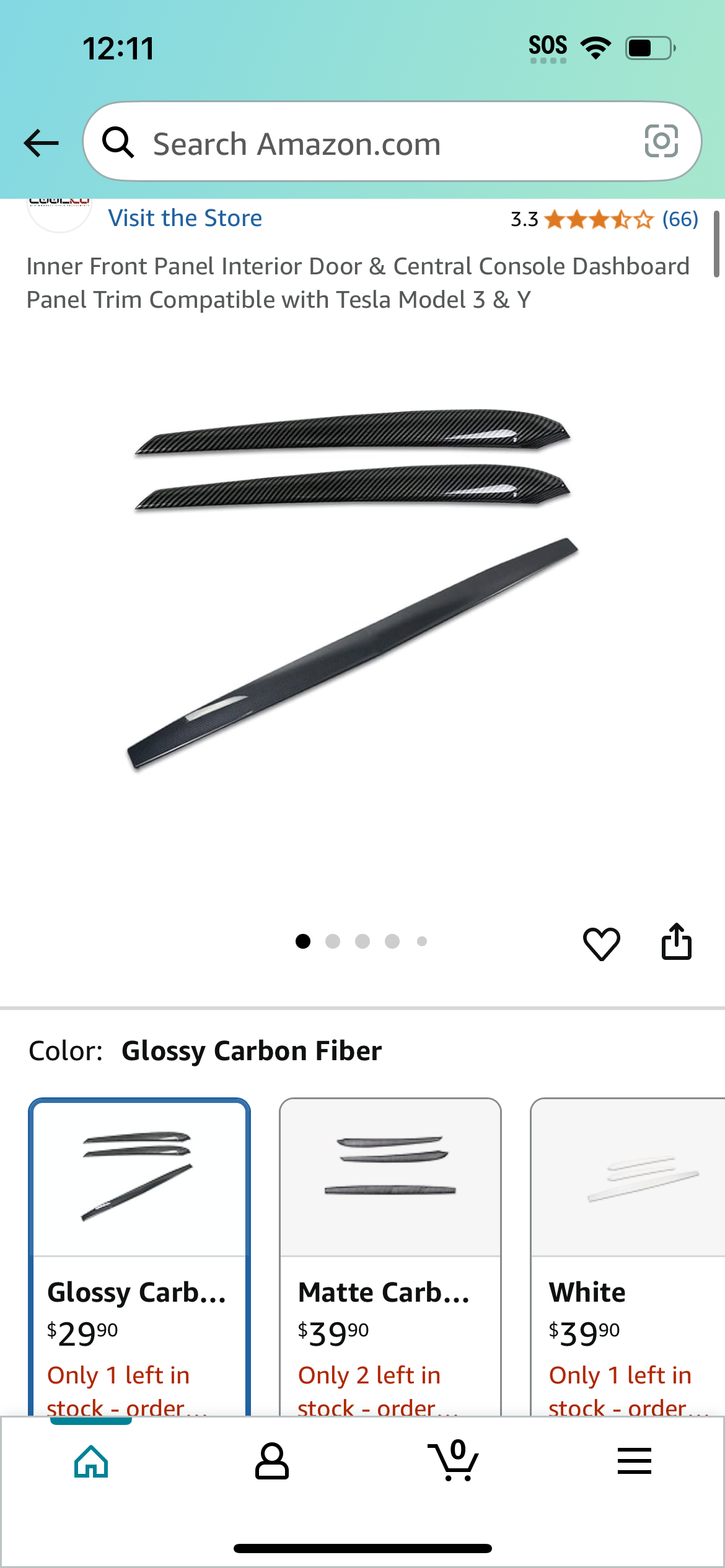This screenshot has height=1568, width=725.
Task: Open the hamburger menu tab
Action: tap(634, 1461)
